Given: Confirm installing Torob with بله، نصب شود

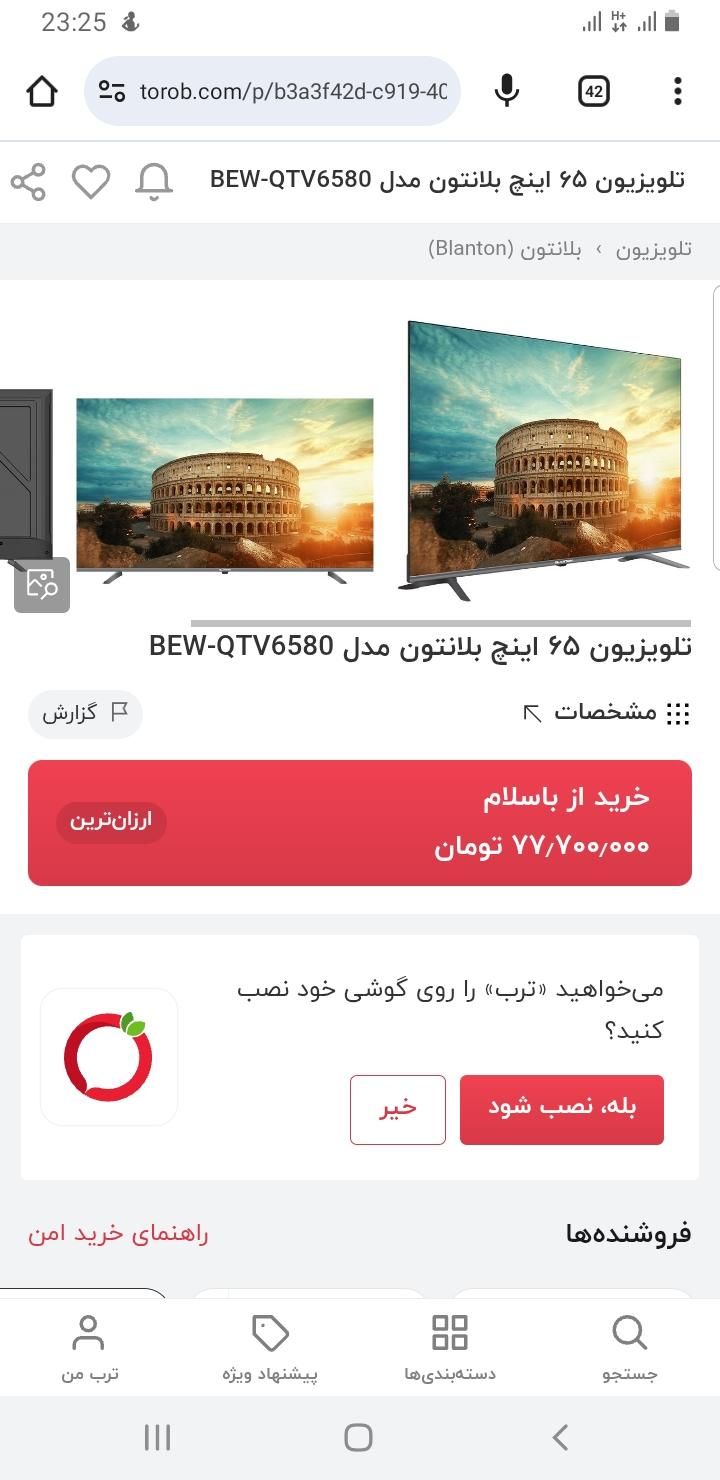Looking at the screenshot, I should [561, 1109].
